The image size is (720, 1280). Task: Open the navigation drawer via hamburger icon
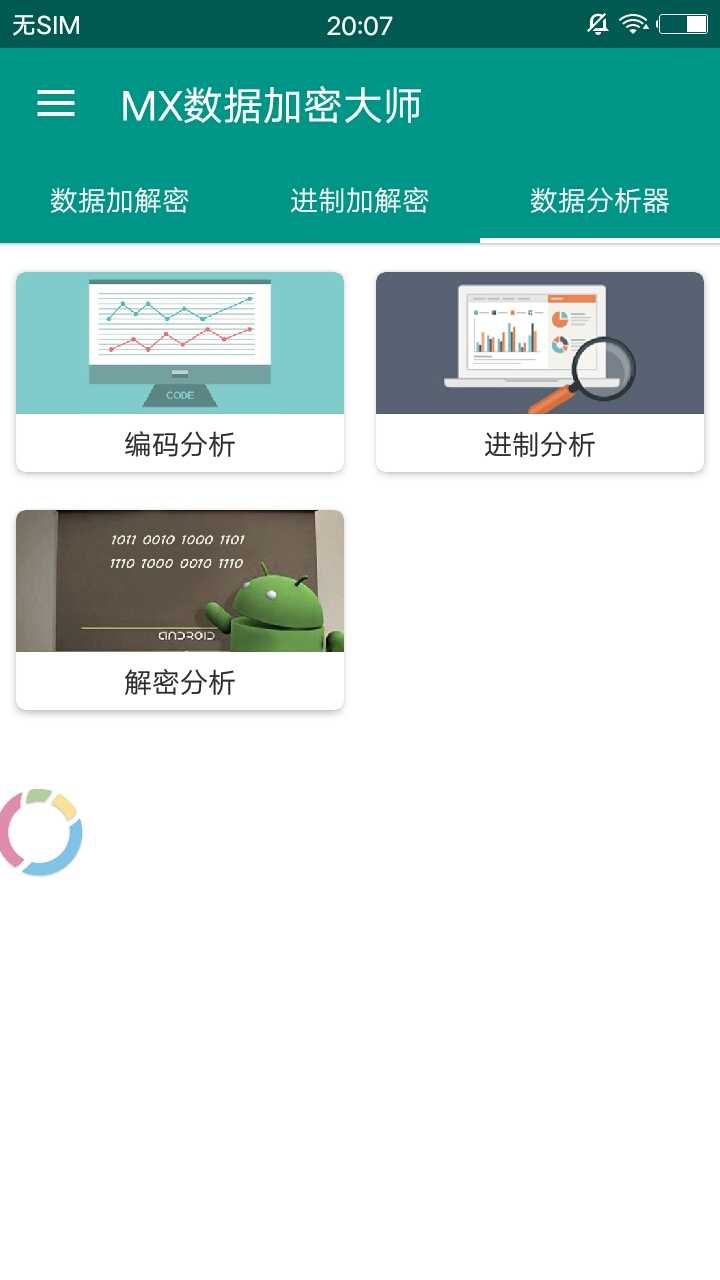click(x=55, y=103)
